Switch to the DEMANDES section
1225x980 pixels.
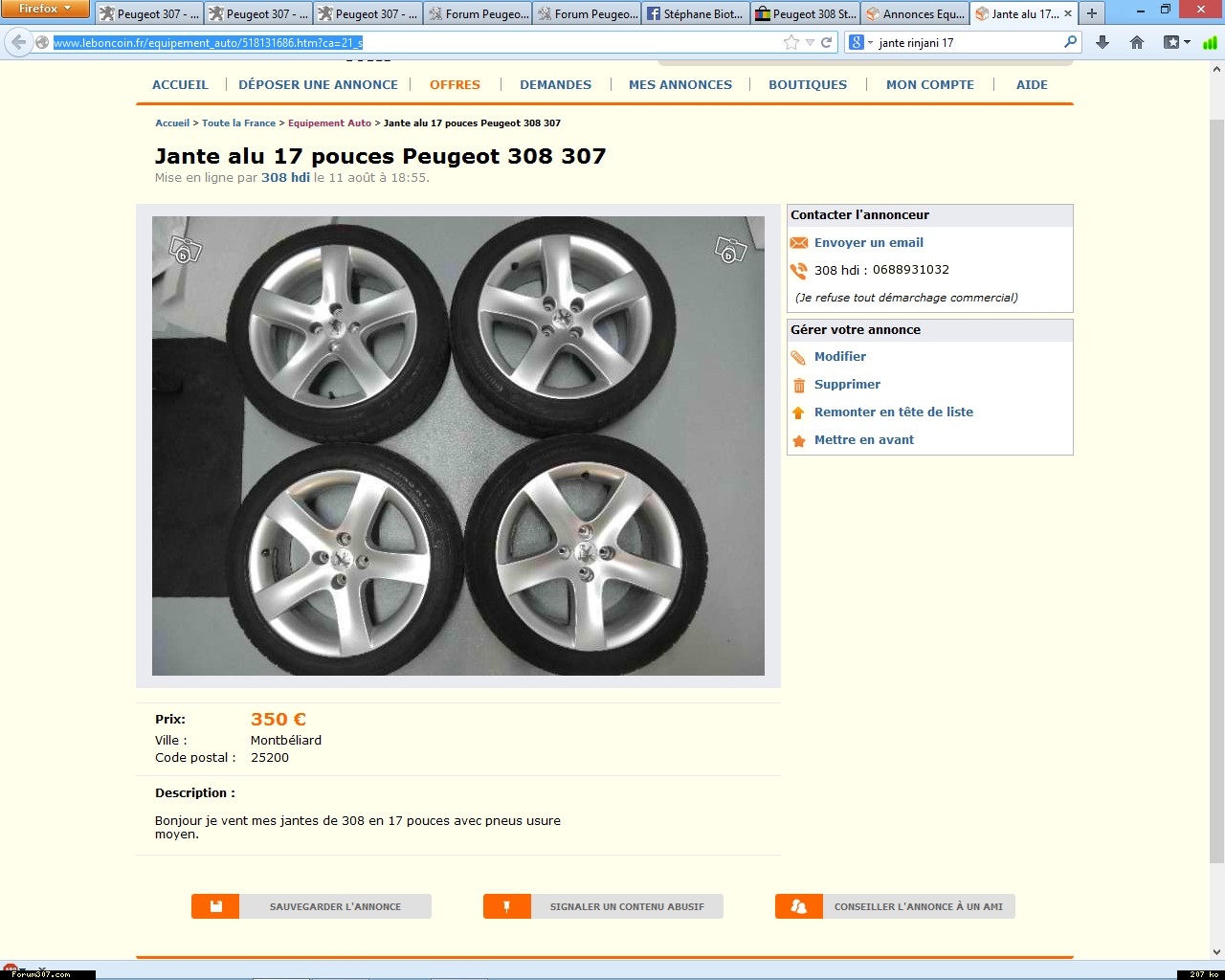coord(555,84)
